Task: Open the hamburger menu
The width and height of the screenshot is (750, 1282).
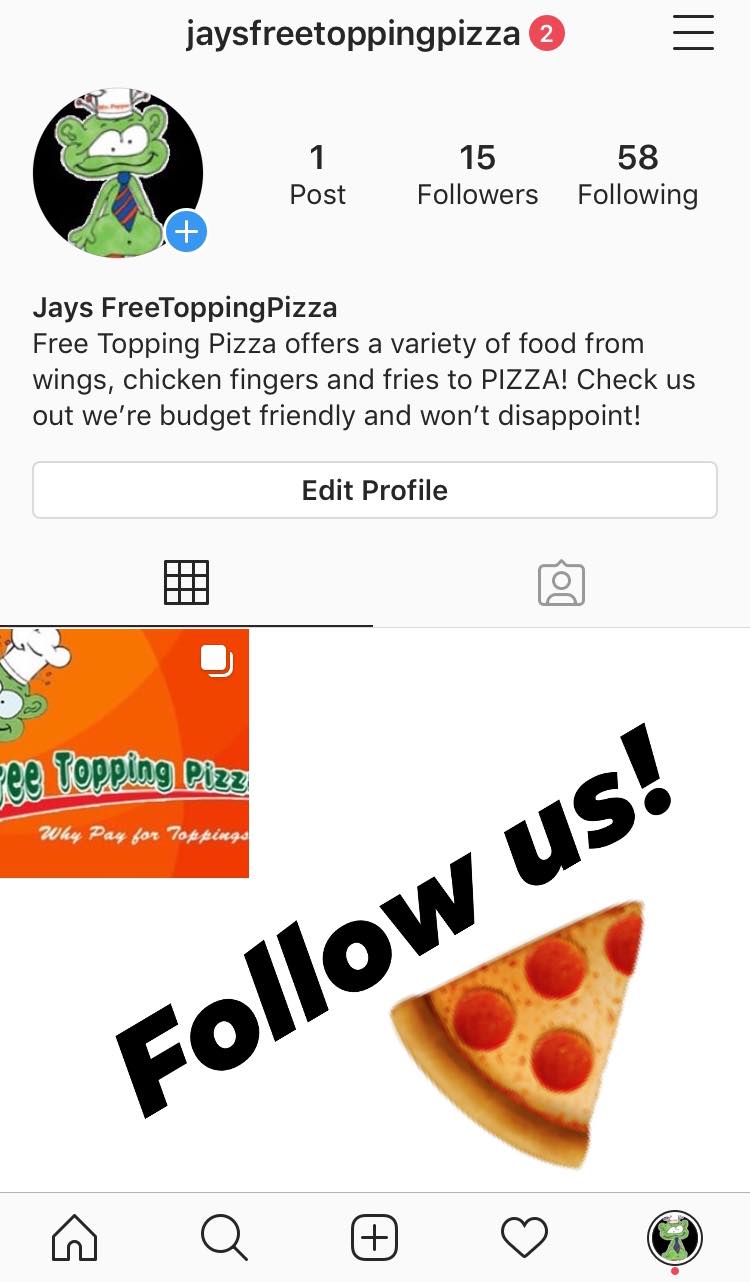Action: [x=693, y=35]
